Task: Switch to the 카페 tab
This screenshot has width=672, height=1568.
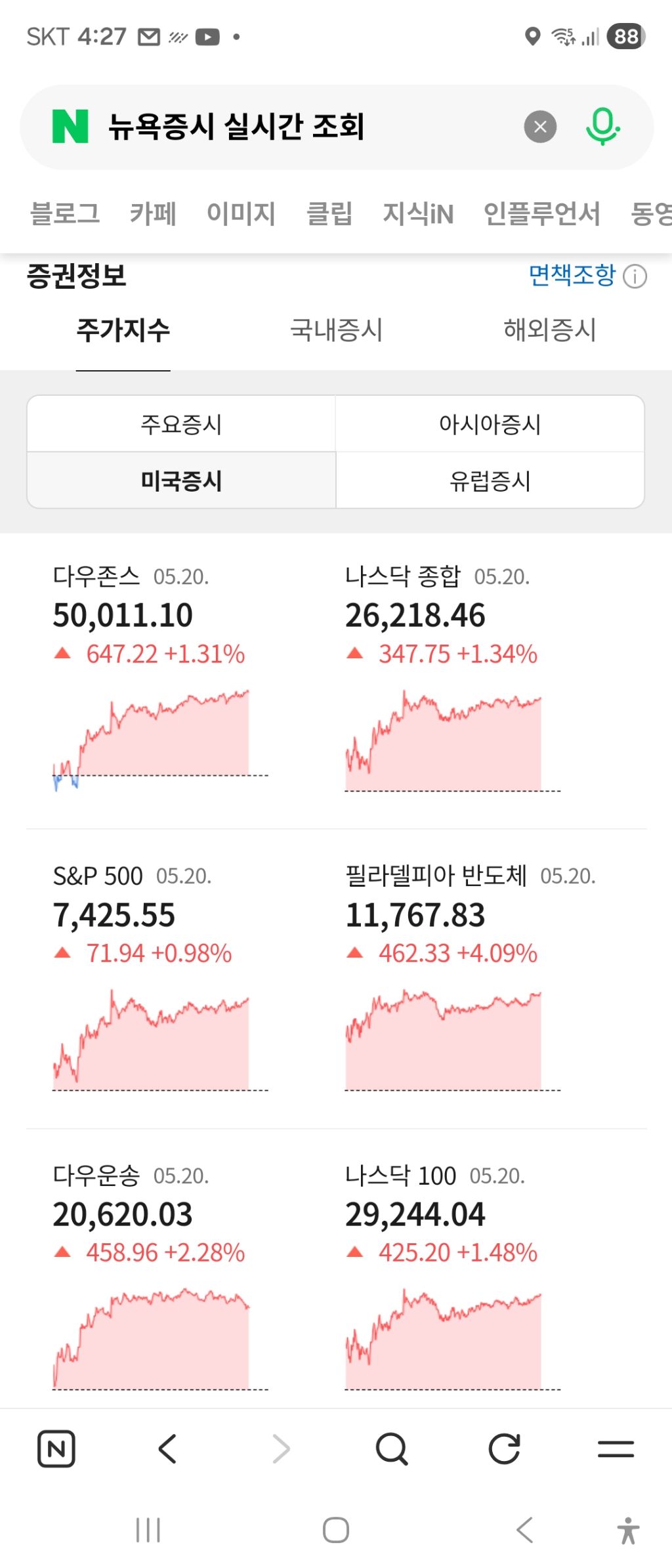Action: 153,213
